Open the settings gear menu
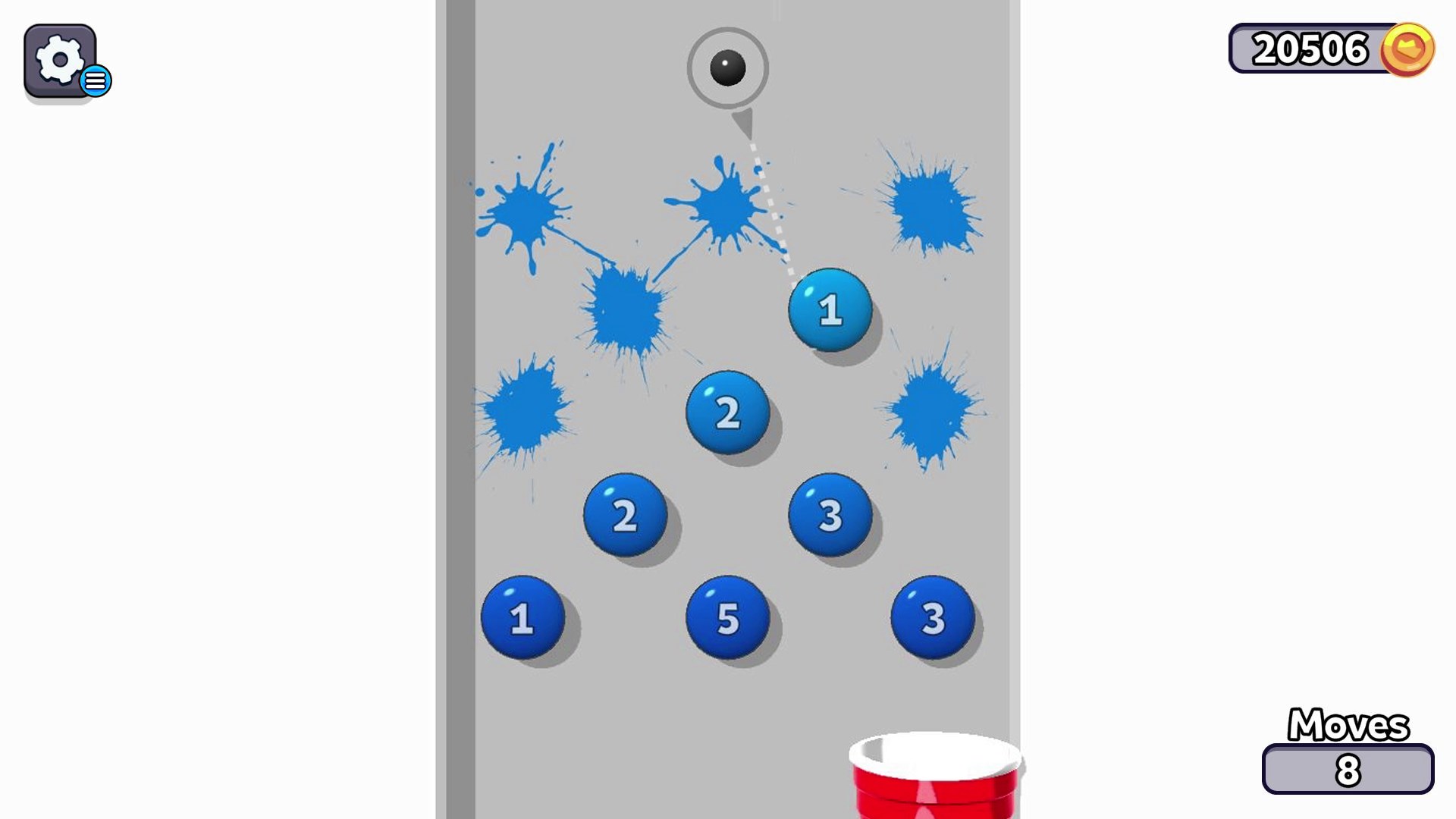Screen dimensions: 1456x819 click(x=60, y=60)
